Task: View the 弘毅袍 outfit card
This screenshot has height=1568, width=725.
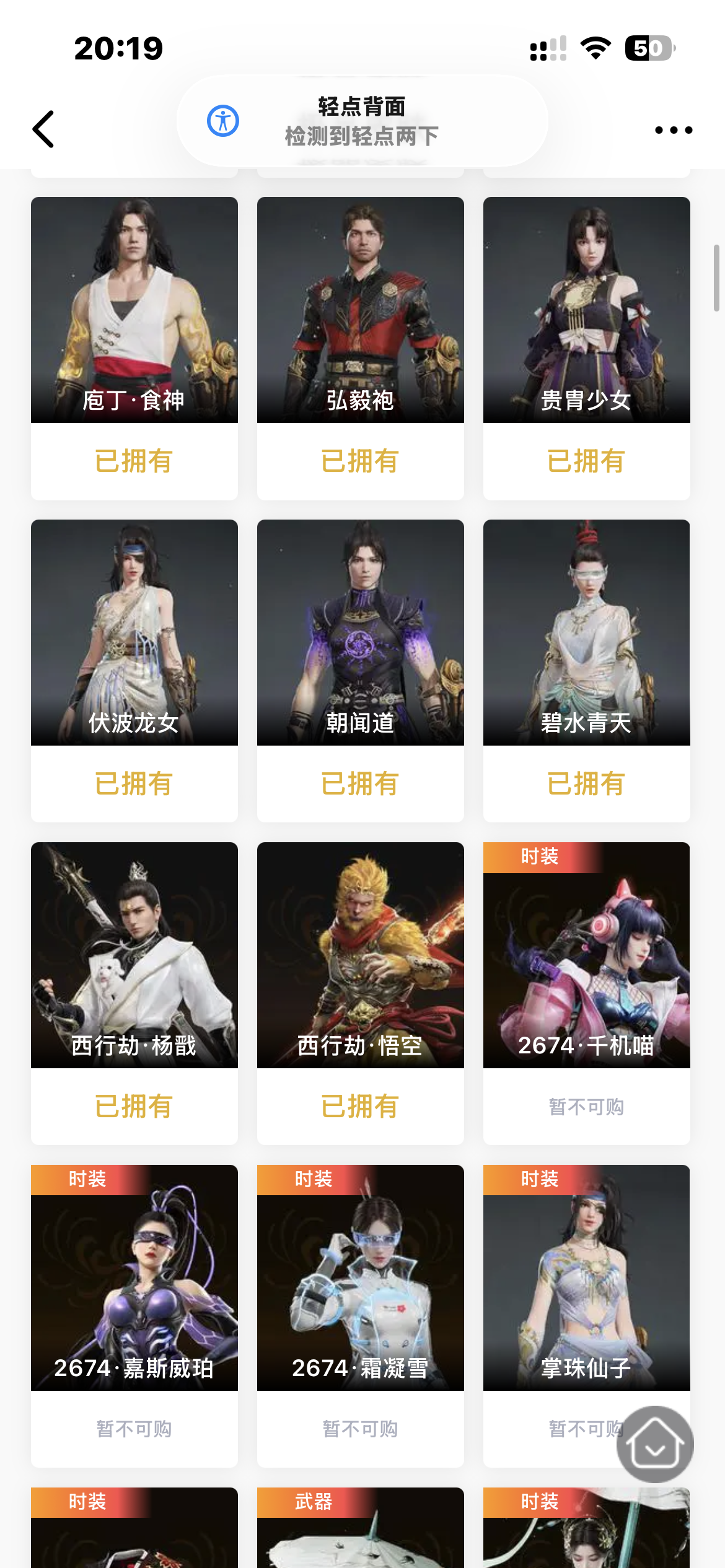Action: click(x=360, y=310)
